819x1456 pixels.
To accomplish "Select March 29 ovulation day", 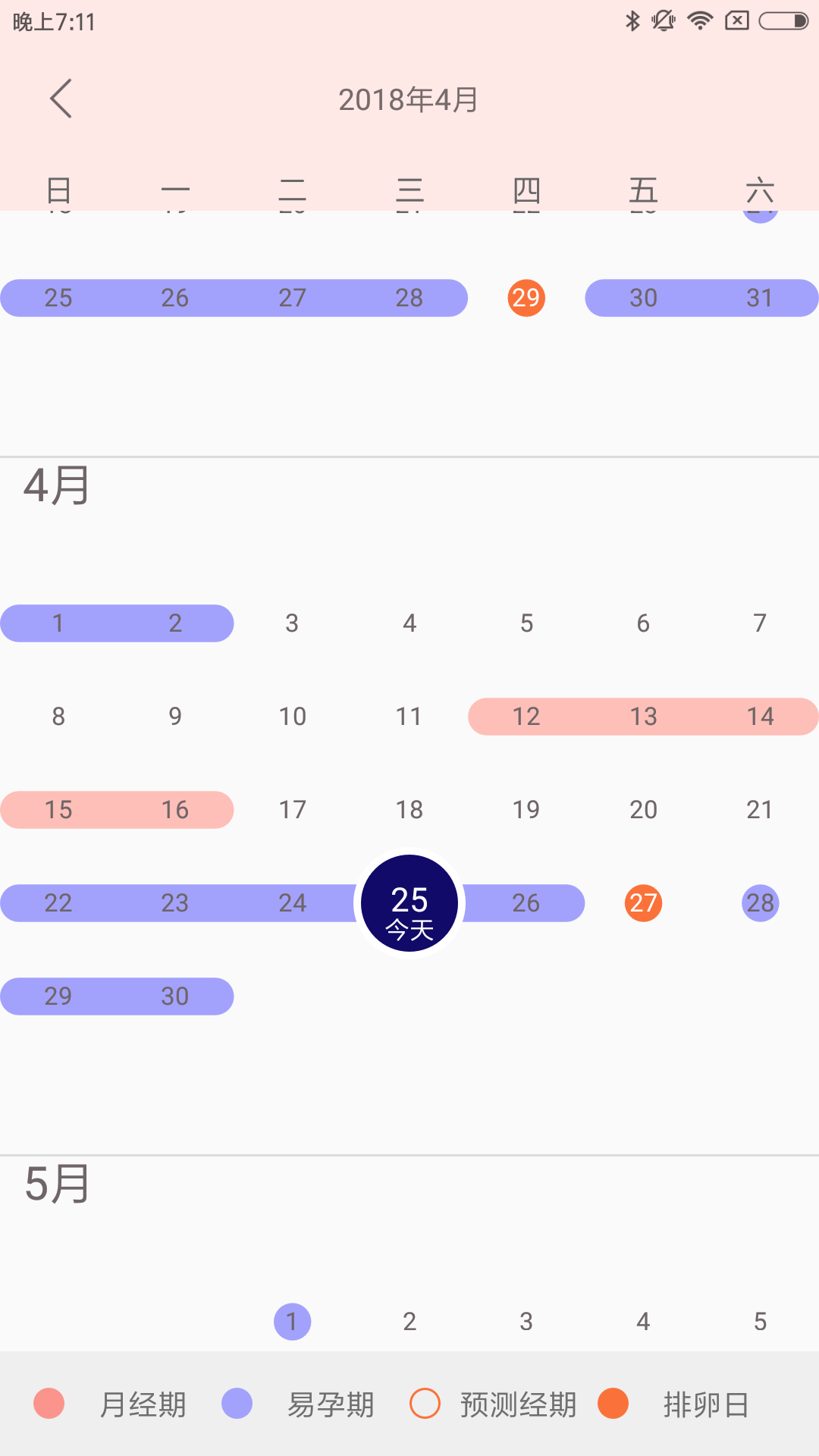I will 526,298.
